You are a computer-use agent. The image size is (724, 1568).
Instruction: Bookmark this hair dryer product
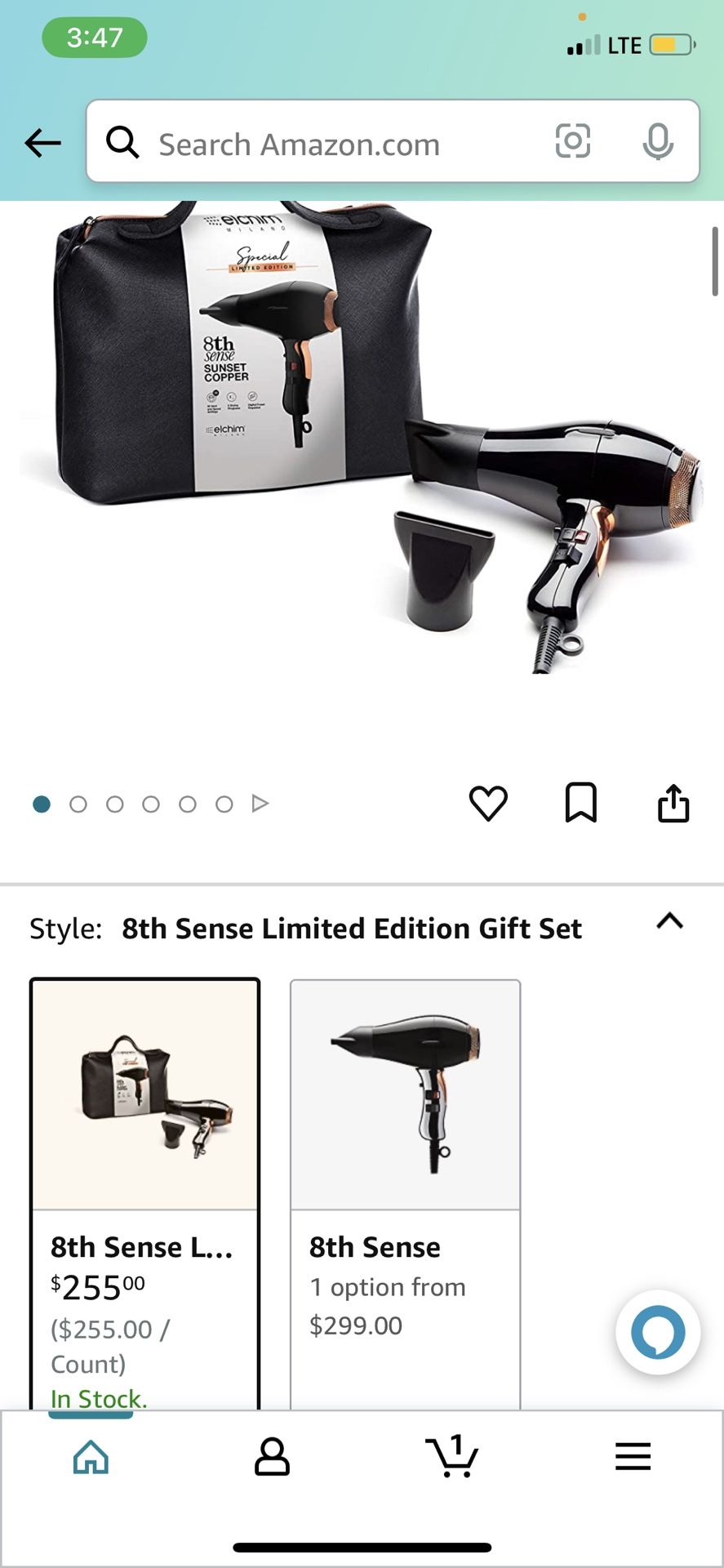[580, 803]
